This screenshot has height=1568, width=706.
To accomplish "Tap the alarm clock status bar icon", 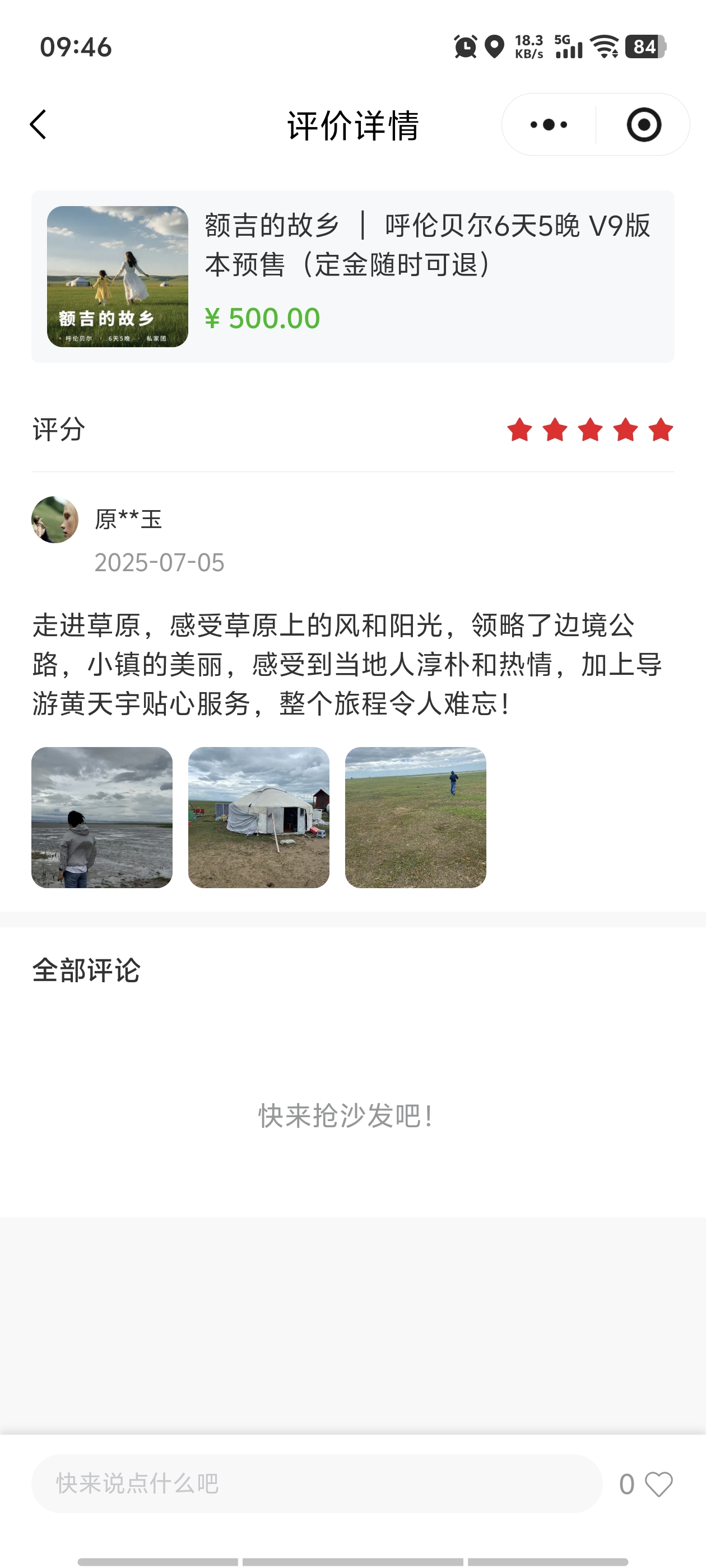I will click(465, 47).
